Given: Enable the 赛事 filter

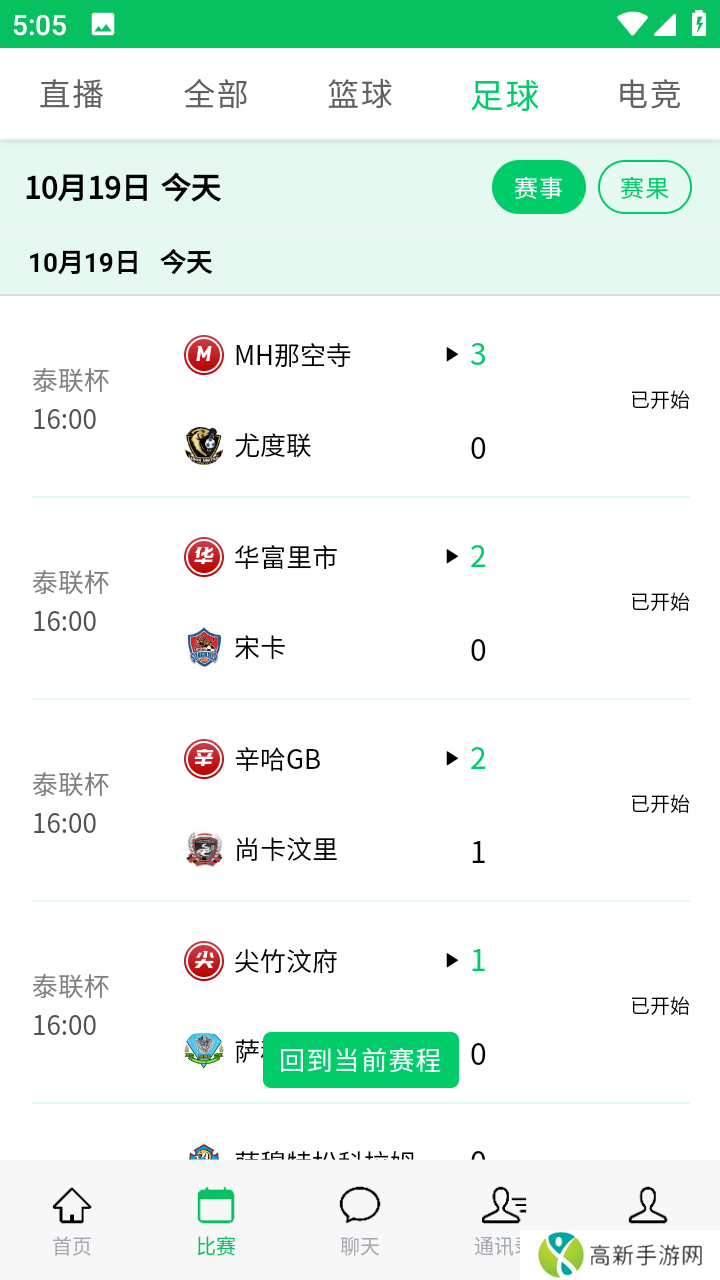Looking at the screenshot, I should click(x=538, y=187).
